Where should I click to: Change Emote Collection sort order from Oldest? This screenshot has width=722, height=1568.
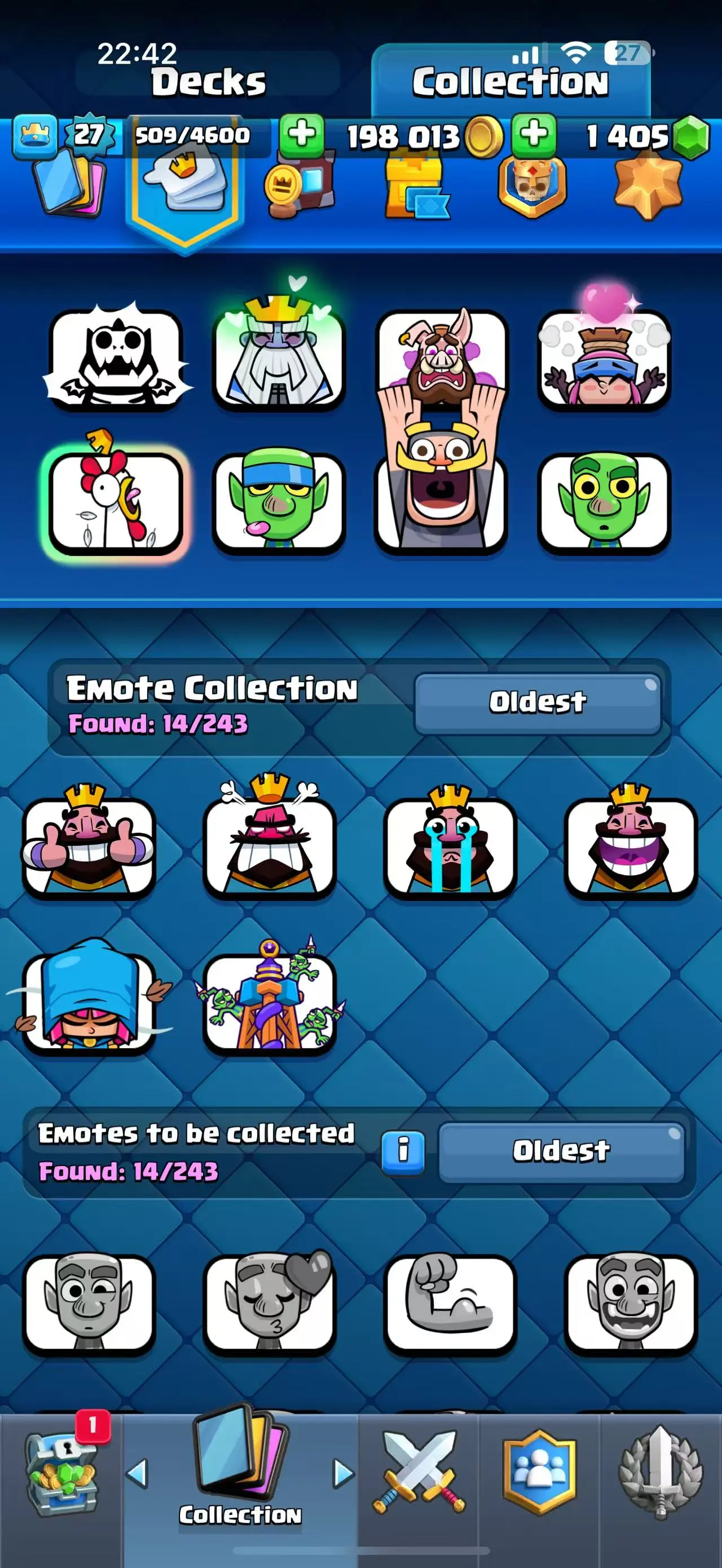538,703
